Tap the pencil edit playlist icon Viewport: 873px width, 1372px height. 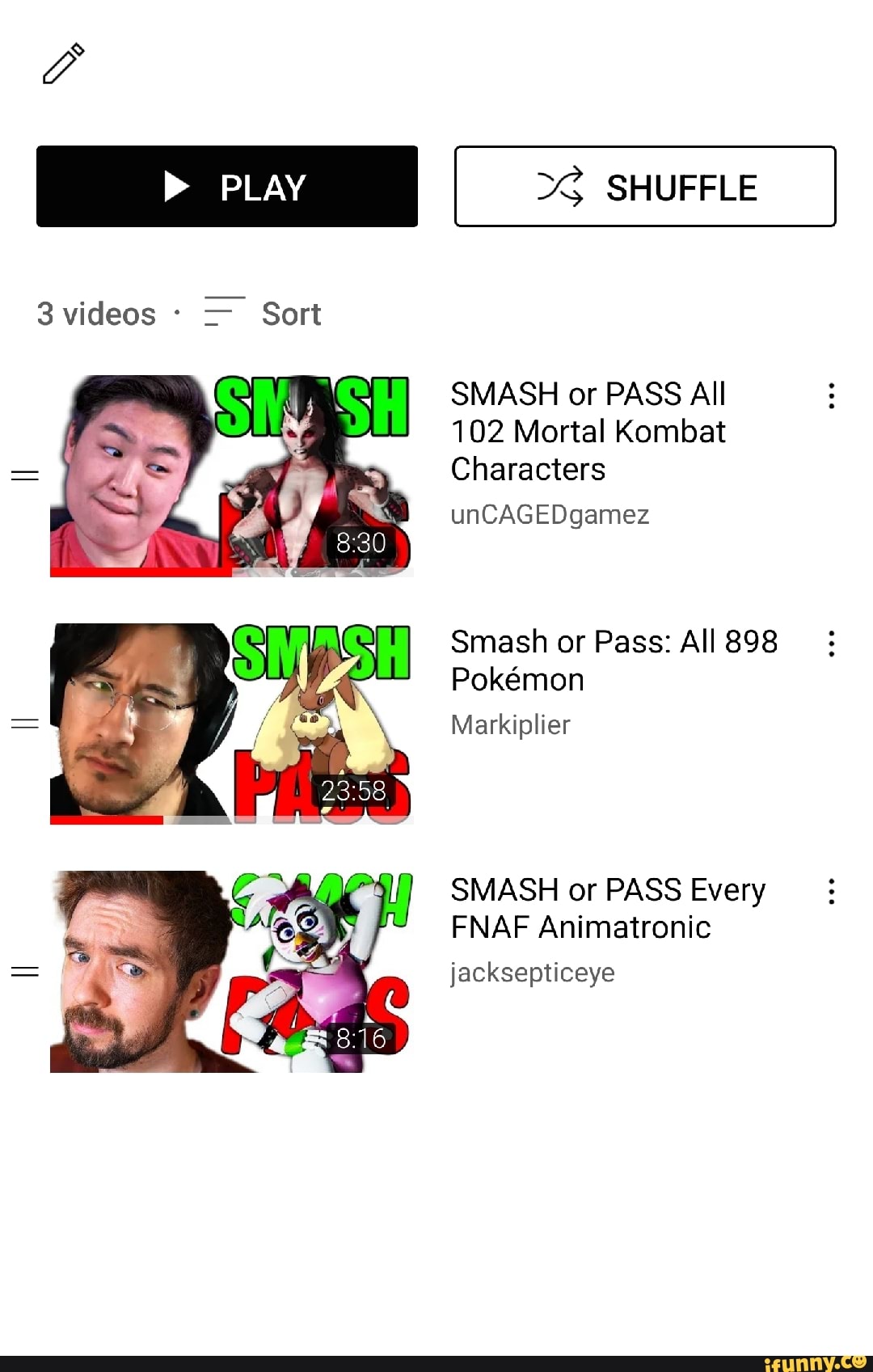(x=63, y=63)
